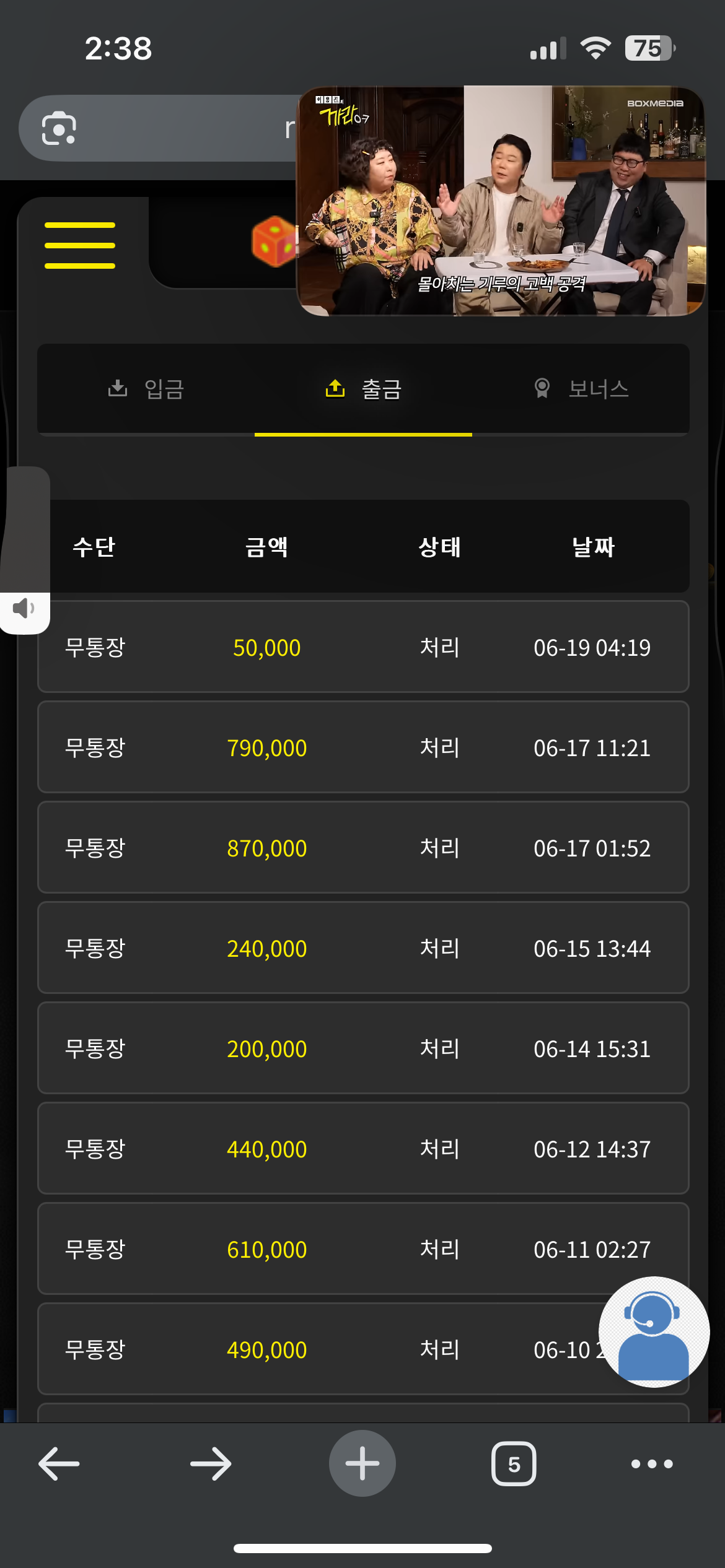The image size is (725, 1568).
Task: Open the tab switcher showing 5
Action: [514, 1464]
